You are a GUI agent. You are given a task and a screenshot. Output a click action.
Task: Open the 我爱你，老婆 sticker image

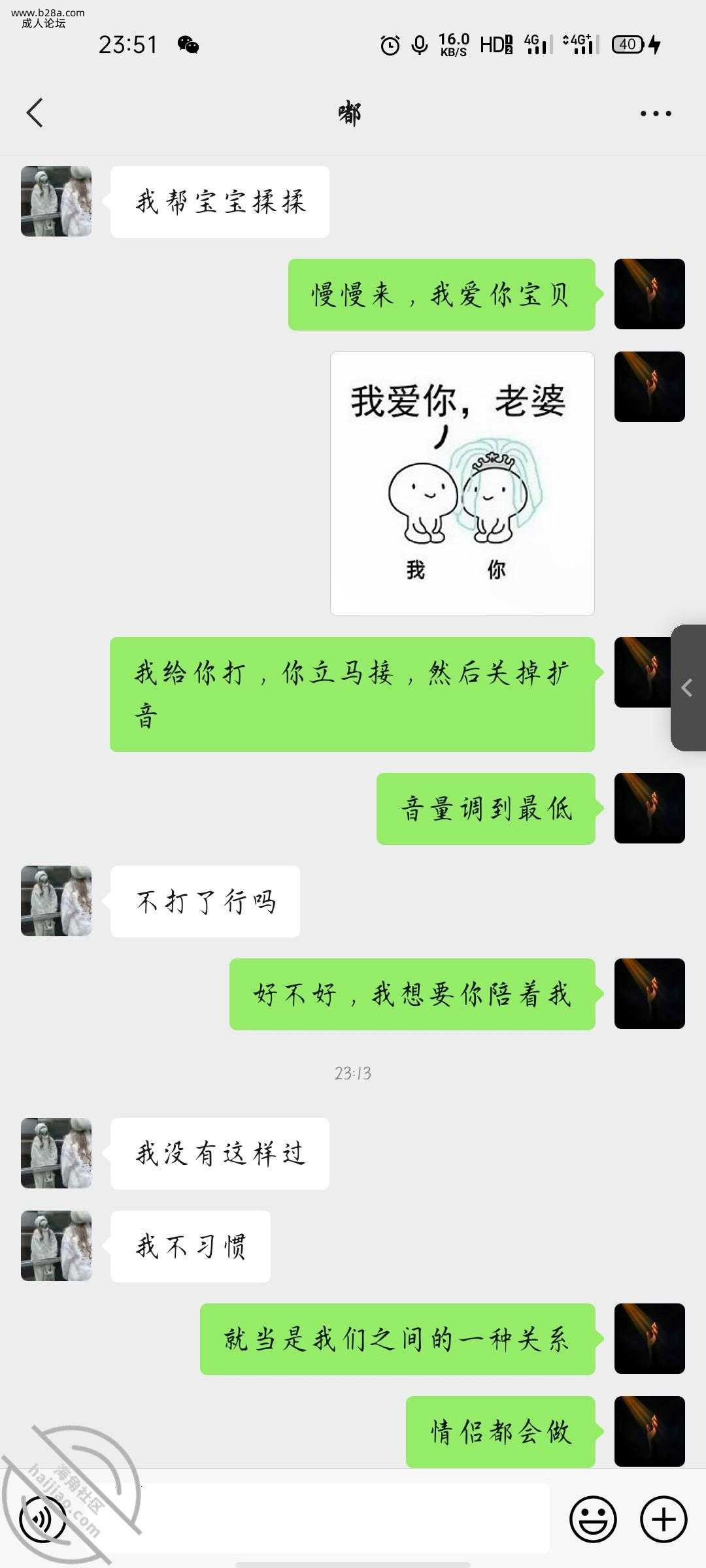(462, 483)
